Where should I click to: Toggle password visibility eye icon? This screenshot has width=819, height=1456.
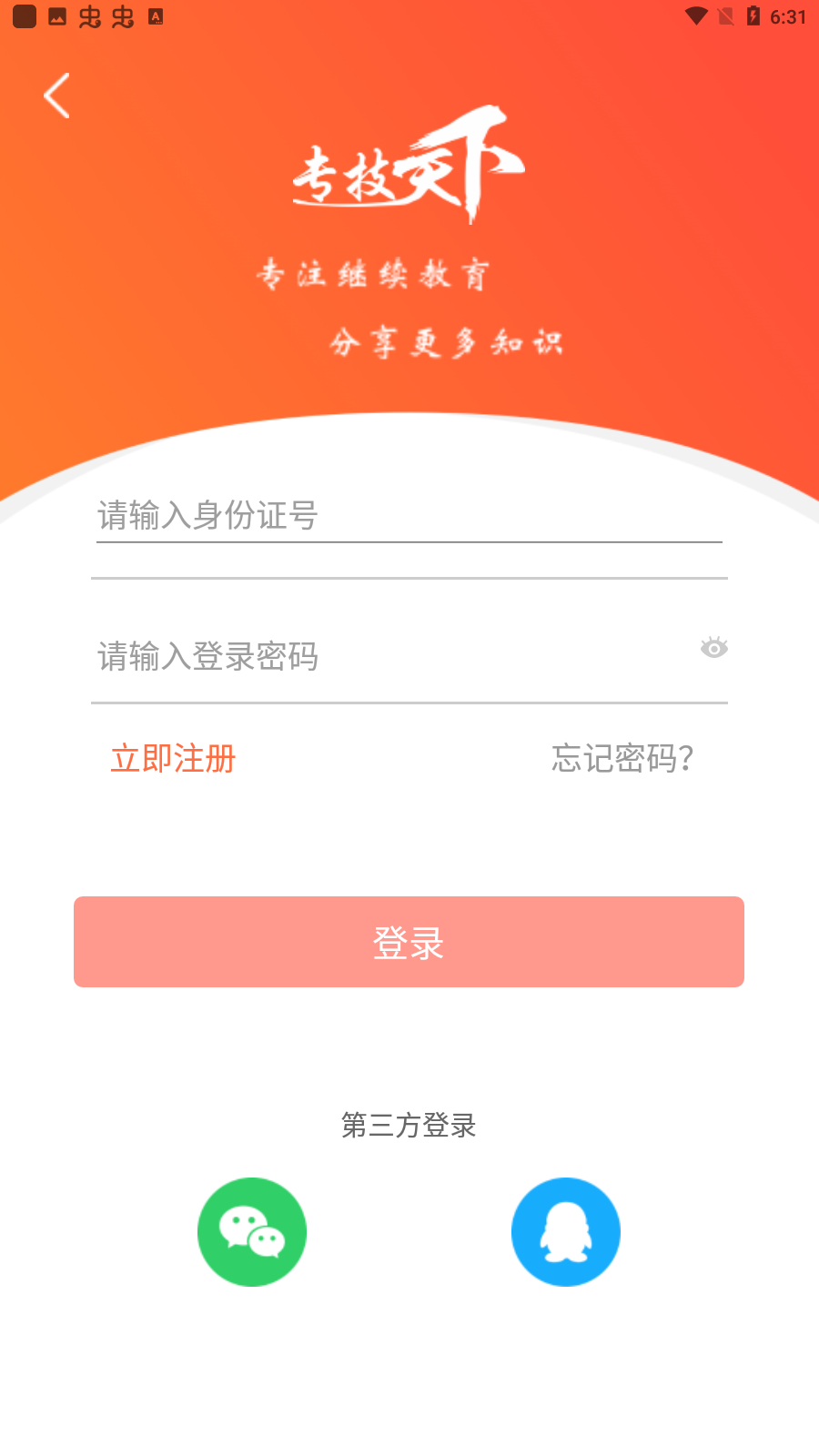click(713, 648)
